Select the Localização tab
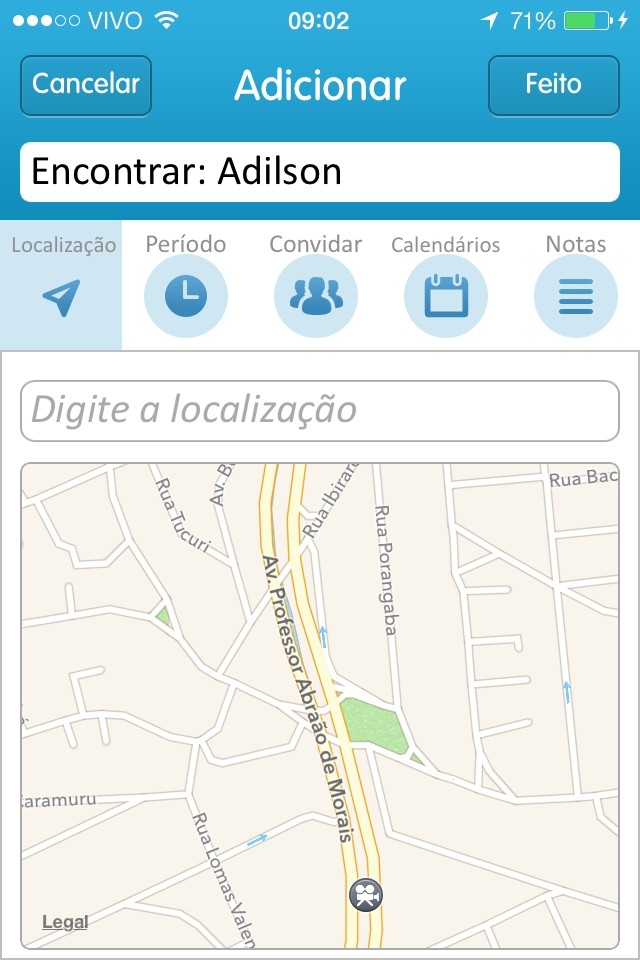The image size is (640, 960). [x=62, y=285]
